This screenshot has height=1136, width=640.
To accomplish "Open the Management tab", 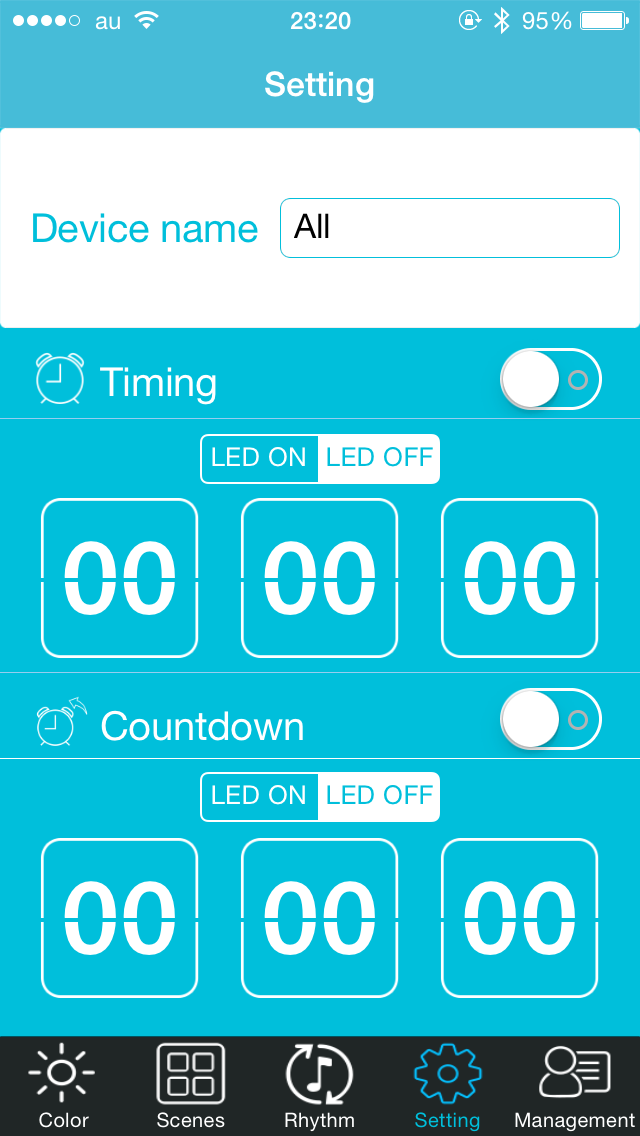I will coord(575,1086).
